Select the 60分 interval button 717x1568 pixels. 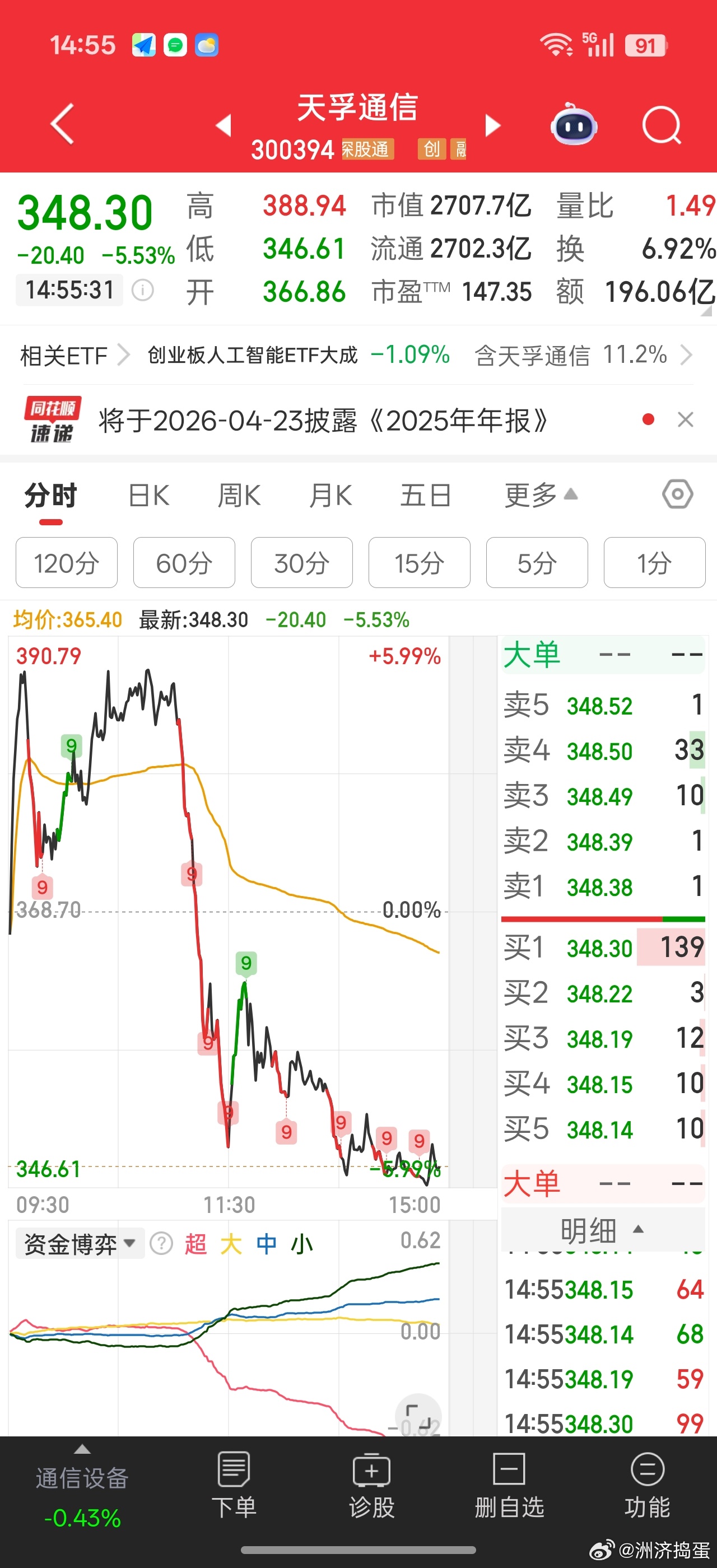tap(184, 563)
